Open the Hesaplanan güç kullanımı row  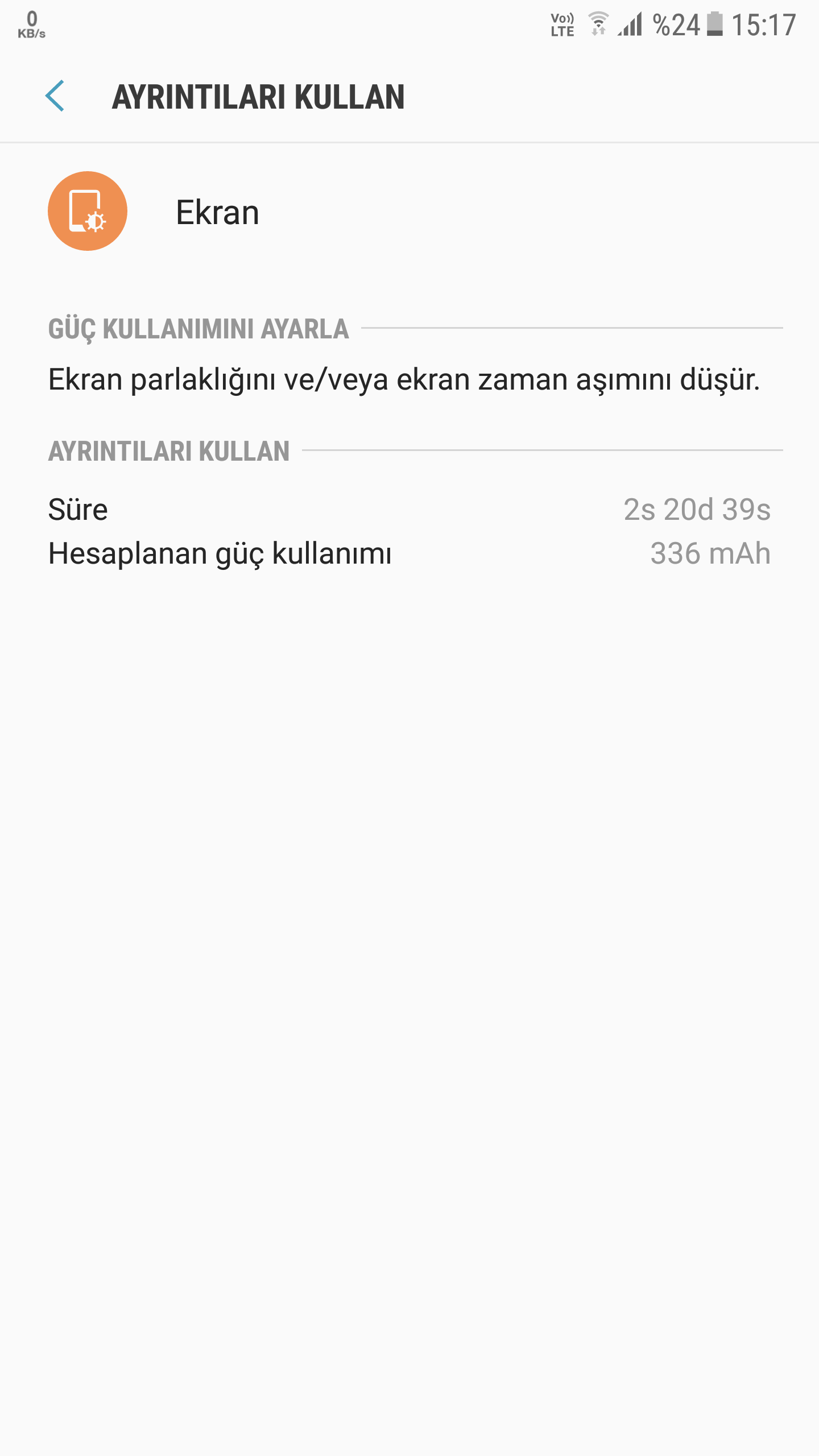pyautogui.click(x=221, y=552)
